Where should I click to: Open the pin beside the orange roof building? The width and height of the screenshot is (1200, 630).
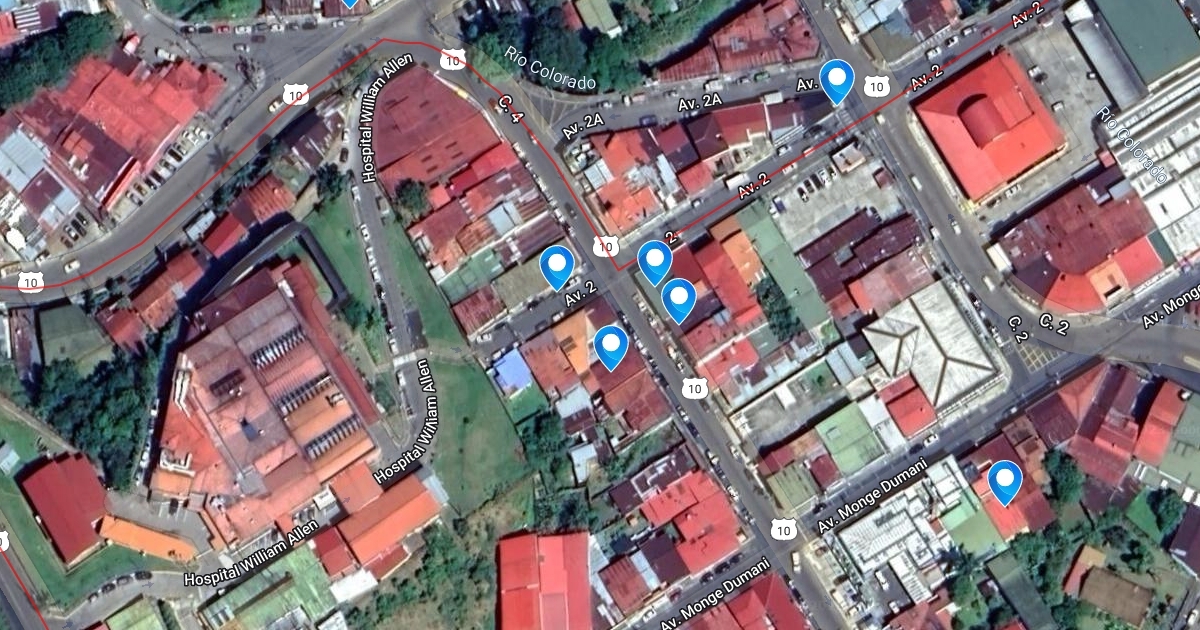point(611,346)
